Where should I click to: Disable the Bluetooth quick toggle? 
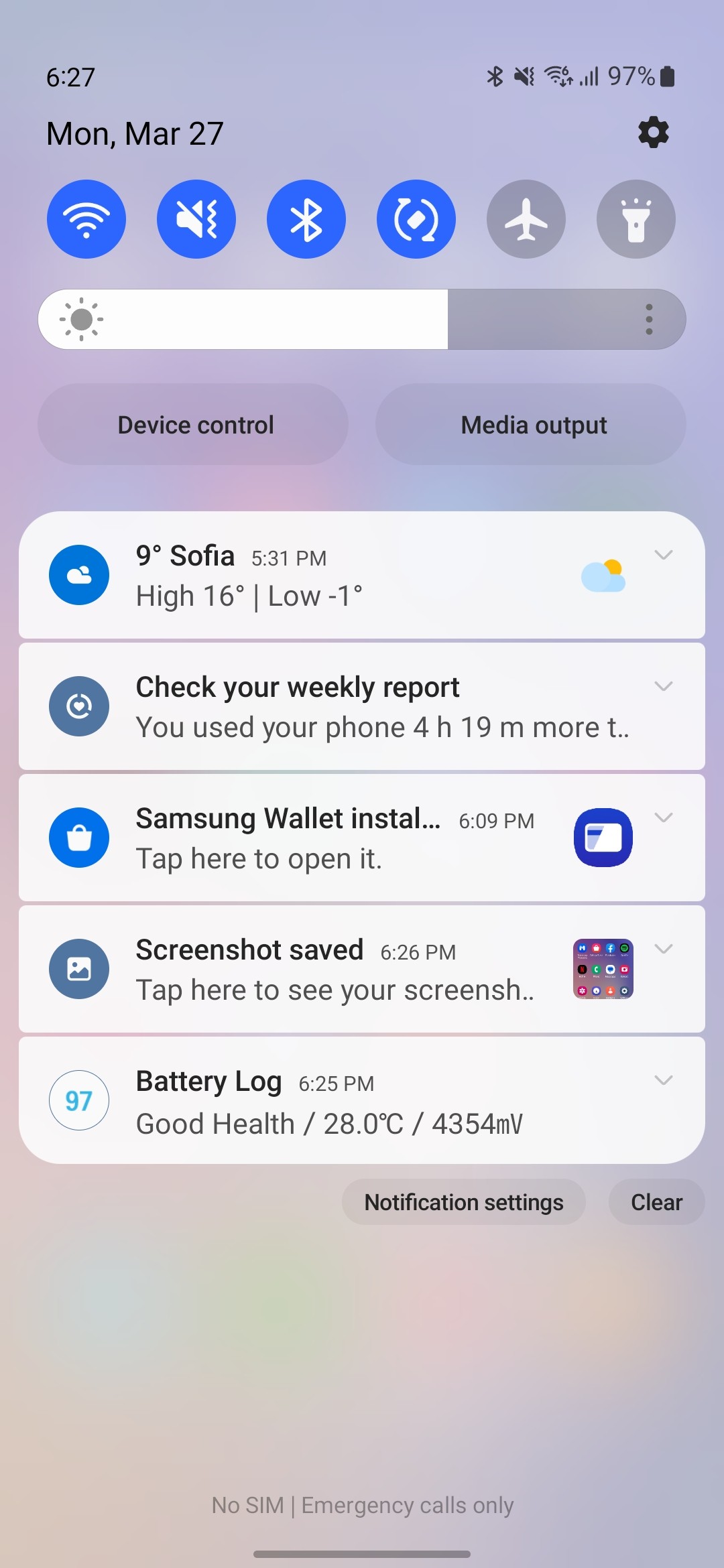(x=306, y=219)
